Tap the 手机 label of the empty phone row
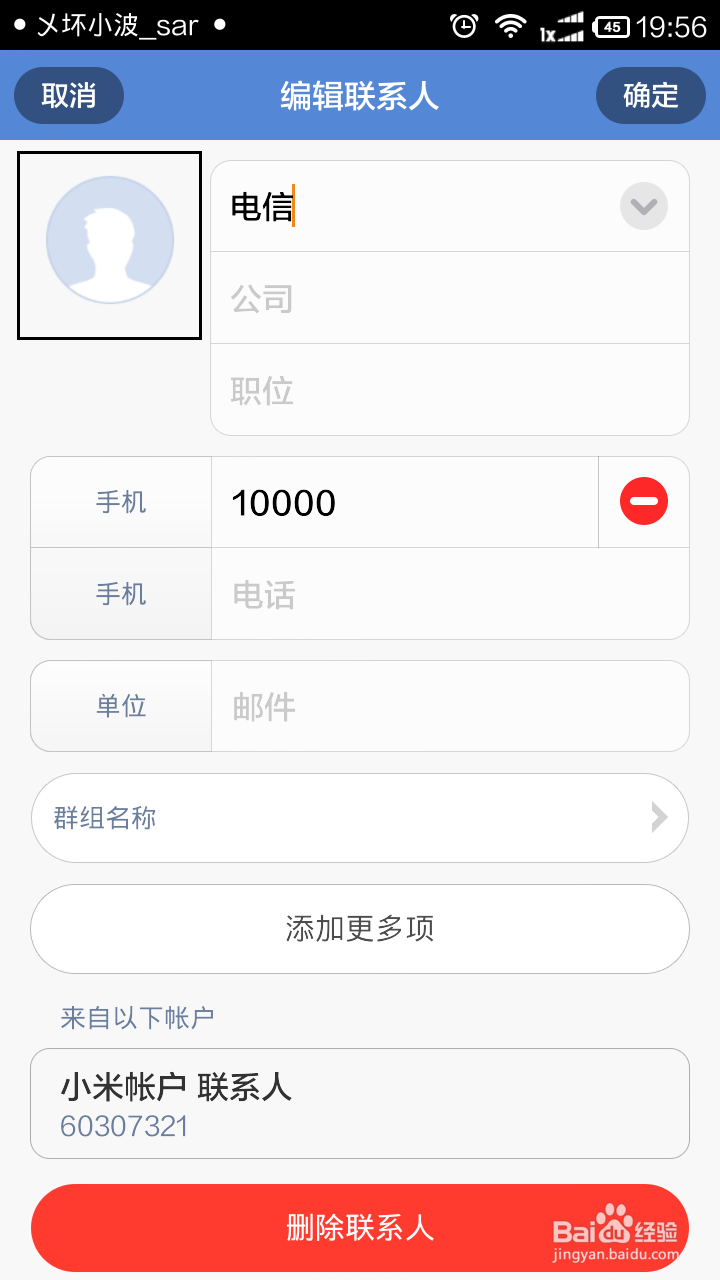 pyautogui.click(x=120, y=593)
